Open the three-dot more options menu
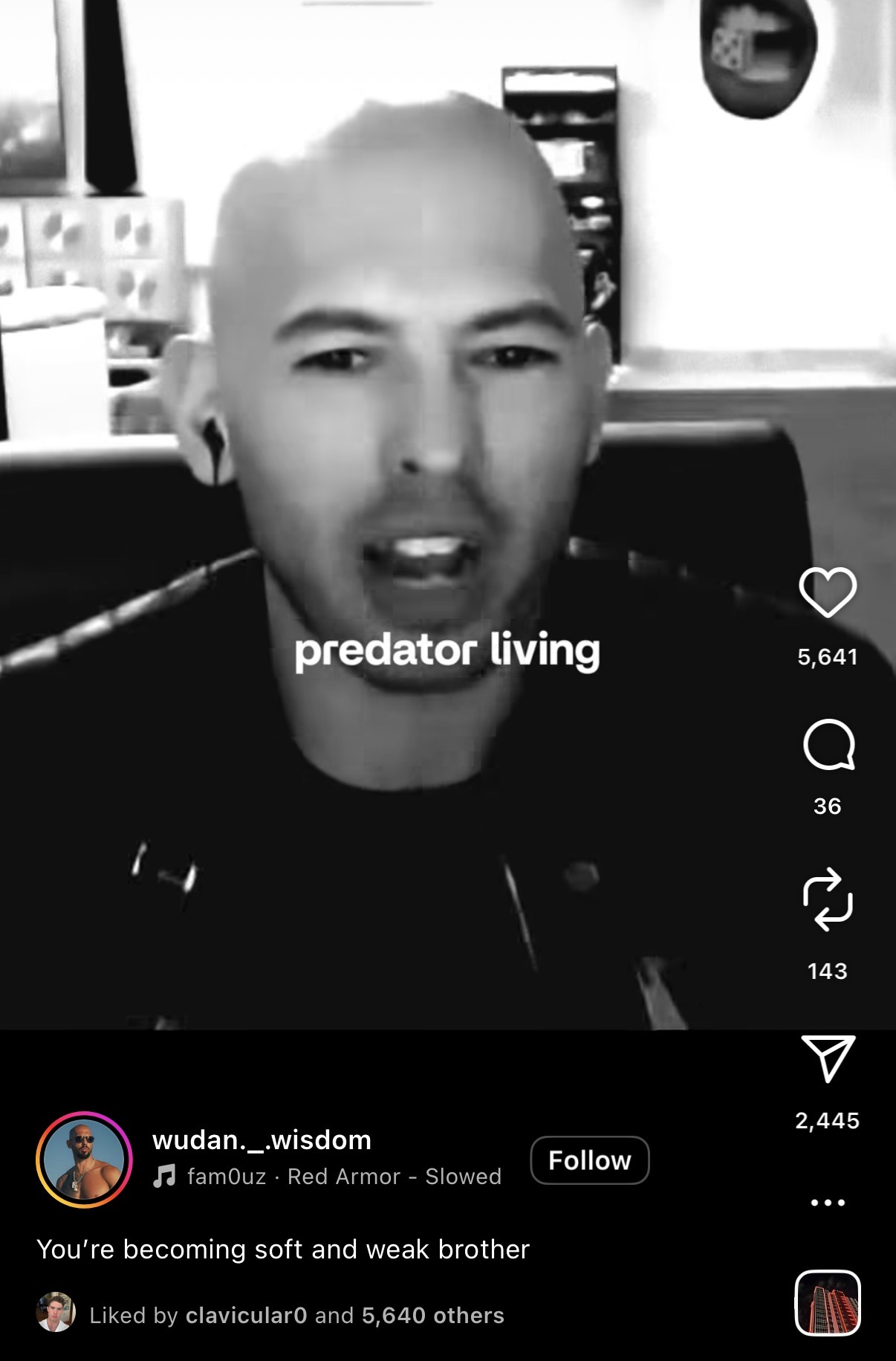 pos(827,1202)
